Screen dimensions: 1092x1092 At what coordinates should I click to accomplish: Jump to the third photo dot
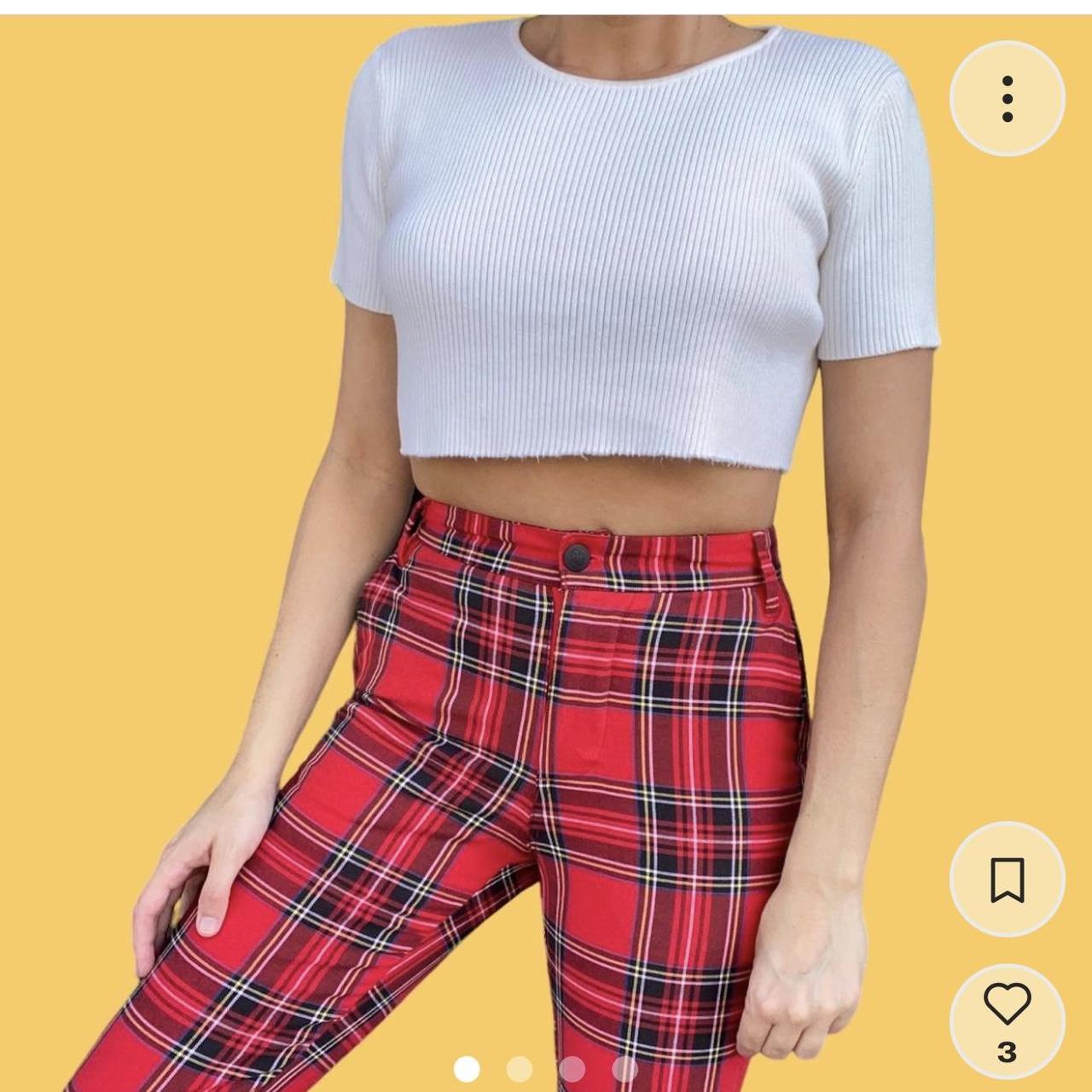tap(572, 1068)
